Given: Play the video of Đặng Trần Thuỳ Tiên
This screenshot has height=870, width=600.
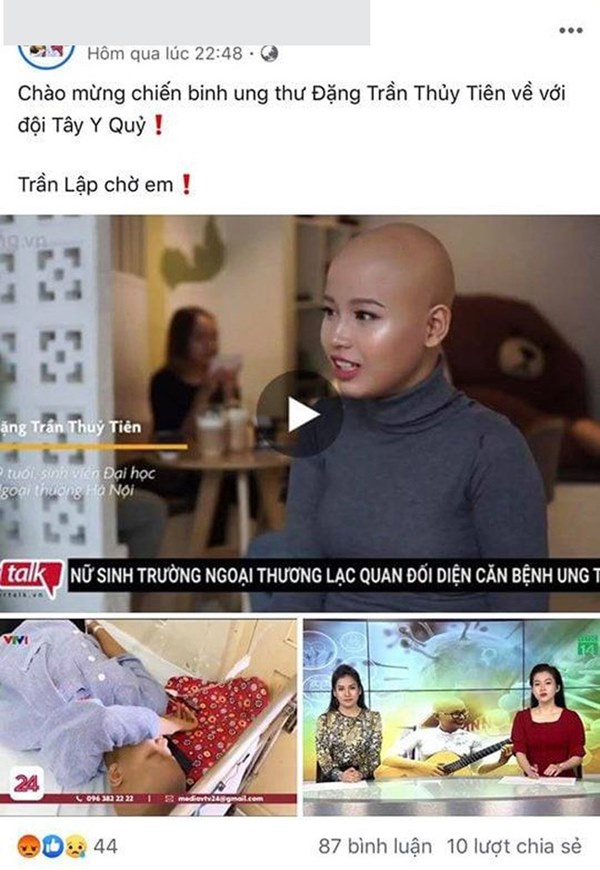Looking at the screenshot, I should (290, 414).
